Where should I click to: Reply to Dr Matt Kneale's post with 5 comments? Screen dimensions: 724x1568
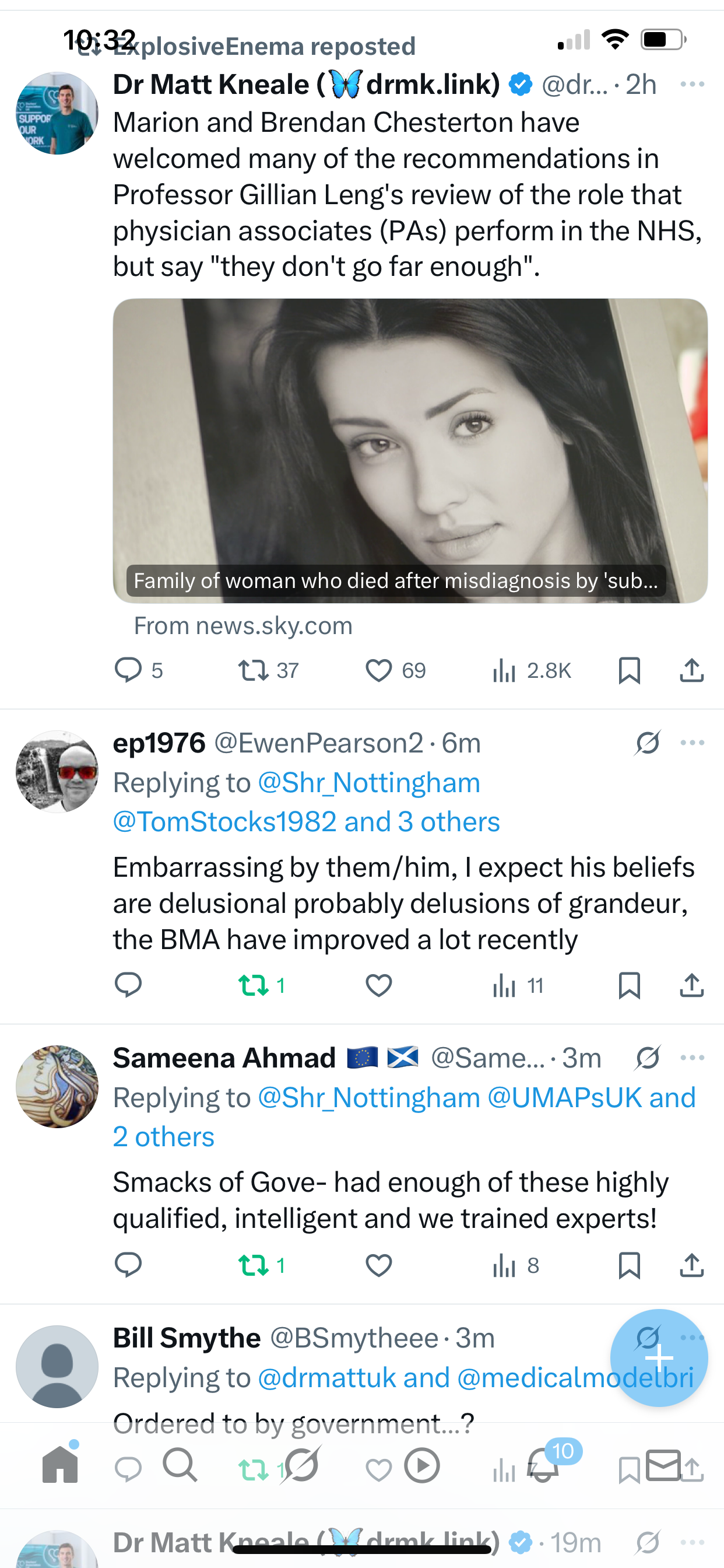click(128, 670)
